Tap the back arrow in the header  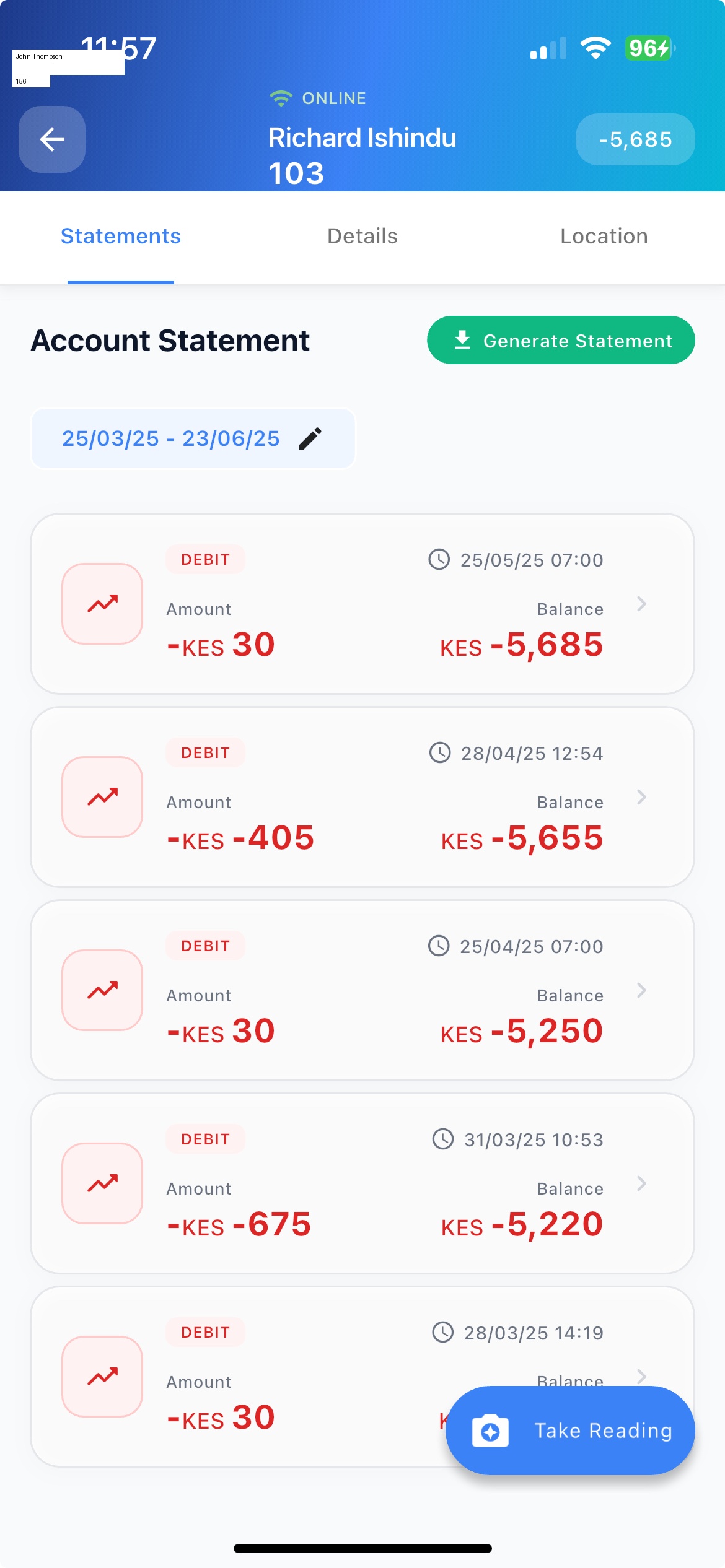[51, 139]
